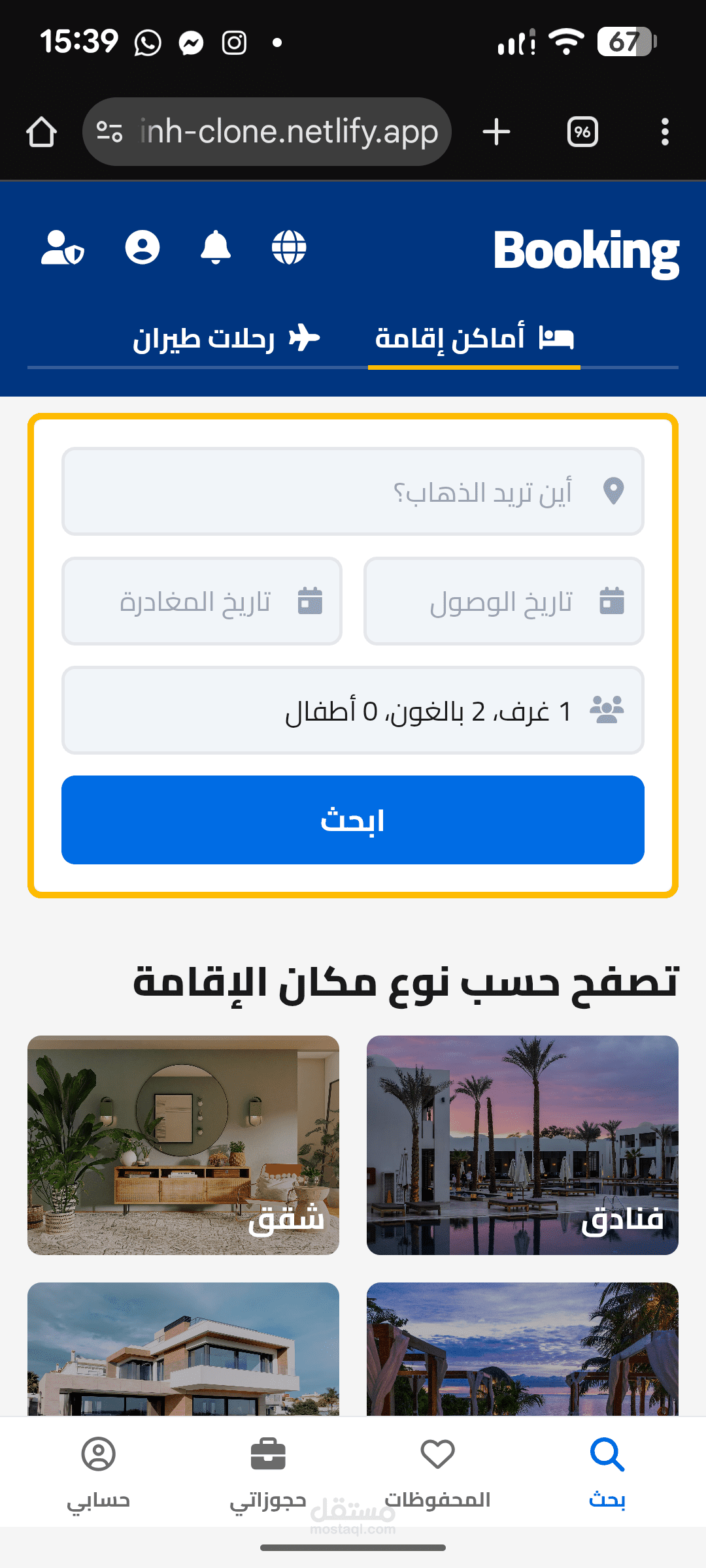The height and width of the screenshot is (1568, 706).
Task: Open the browser overflow menu
Action: 665,132
